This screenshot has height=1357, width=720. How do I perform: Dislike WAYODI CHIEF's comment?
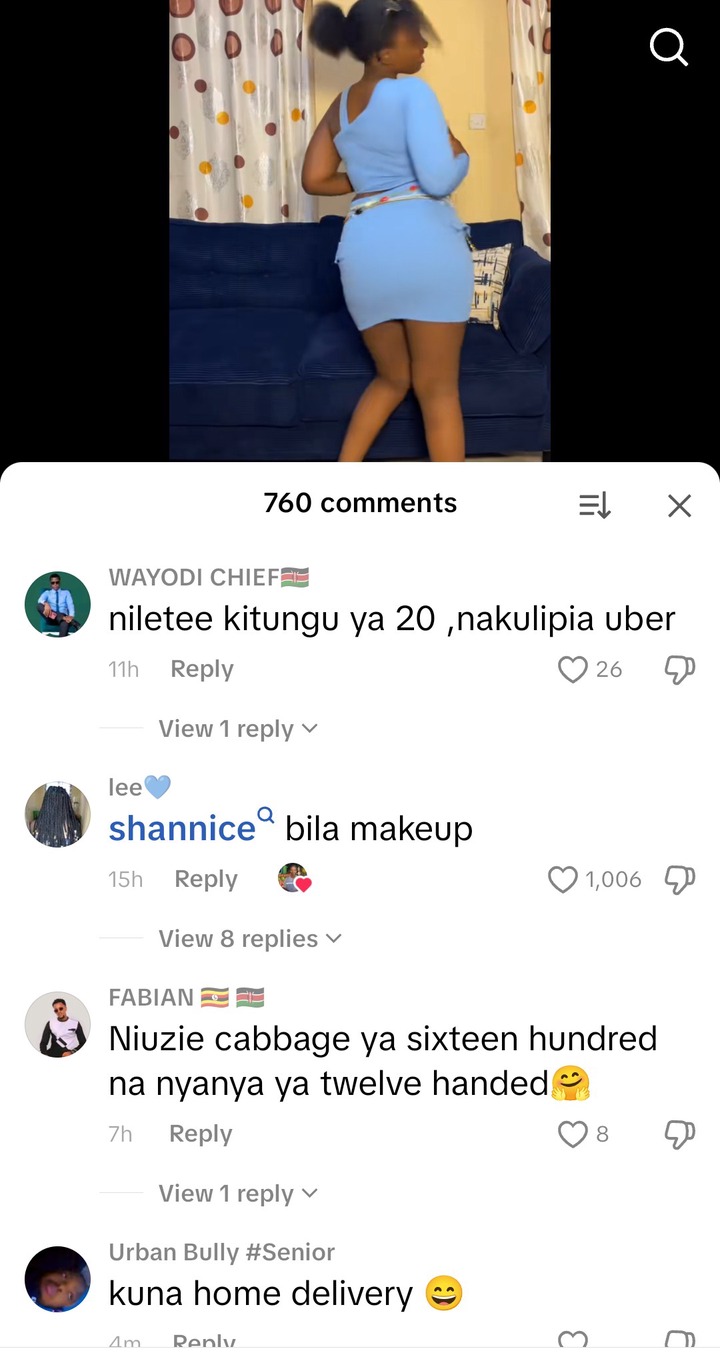(x=679, y=669)
